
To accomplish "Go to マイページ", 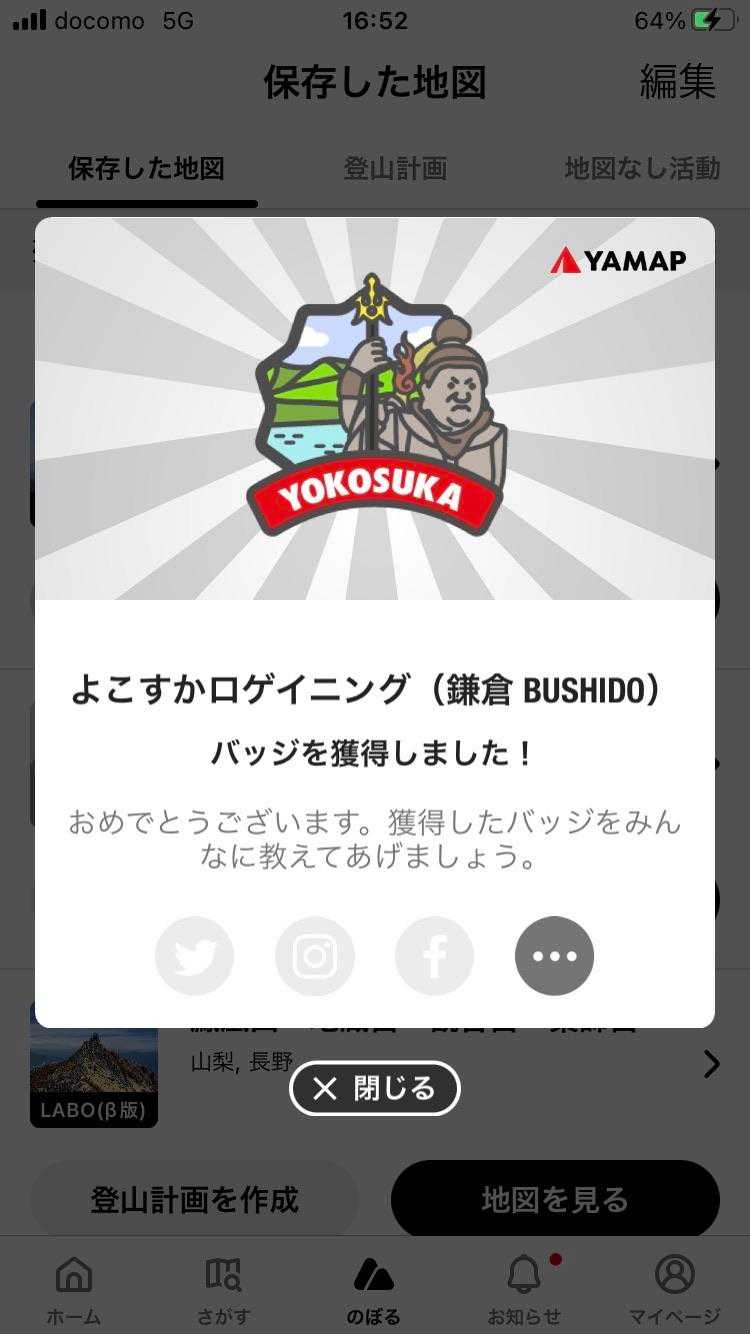I will [674, 1288].
